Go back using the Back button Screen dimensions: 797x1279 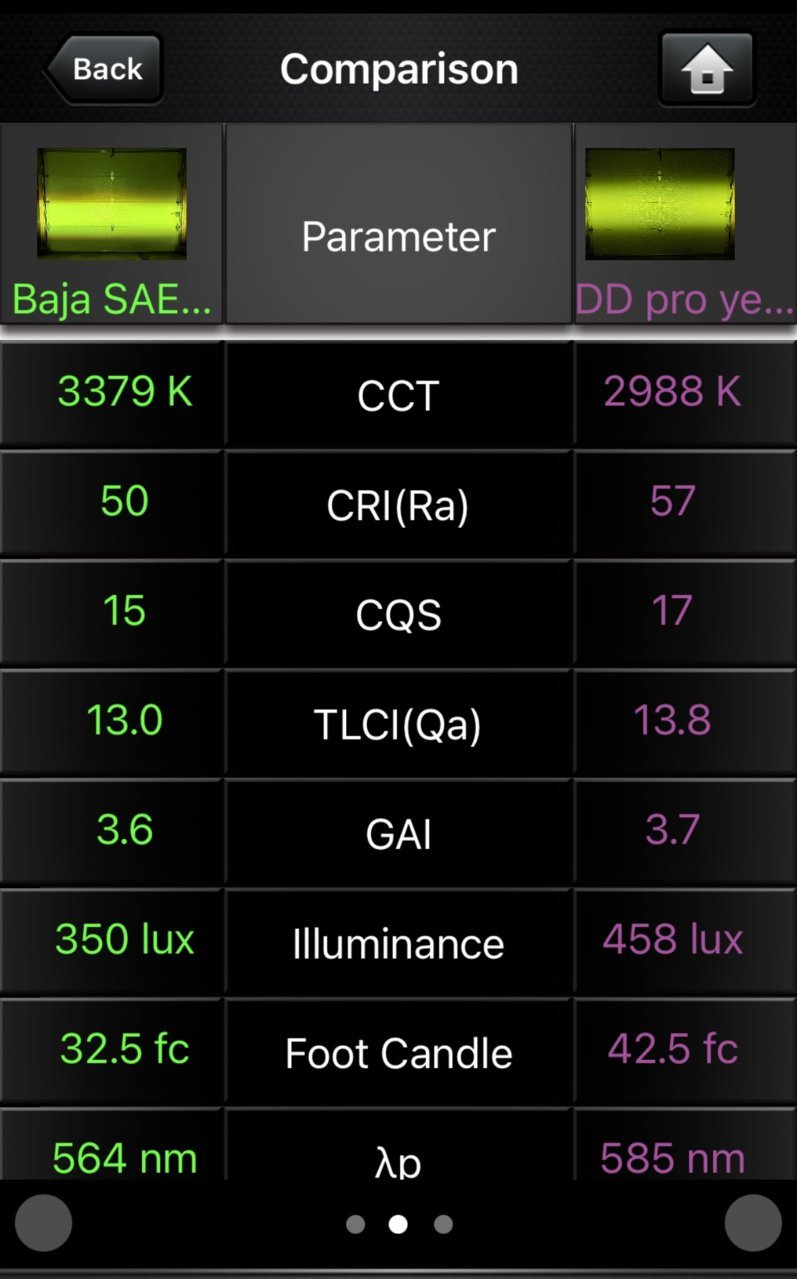click(x=102, y=69)
